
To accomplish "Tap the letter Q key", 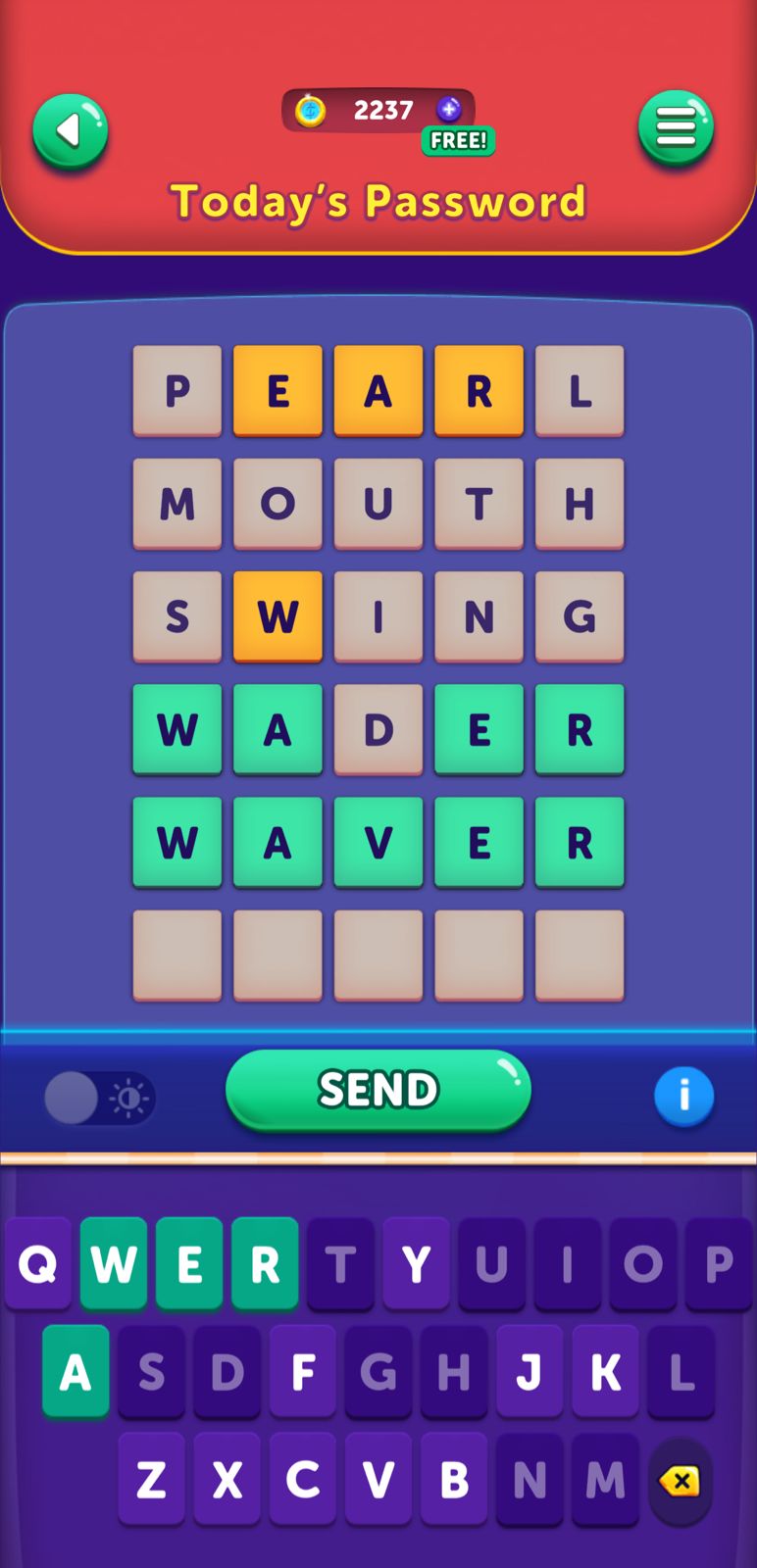I will pos(38,1264).
